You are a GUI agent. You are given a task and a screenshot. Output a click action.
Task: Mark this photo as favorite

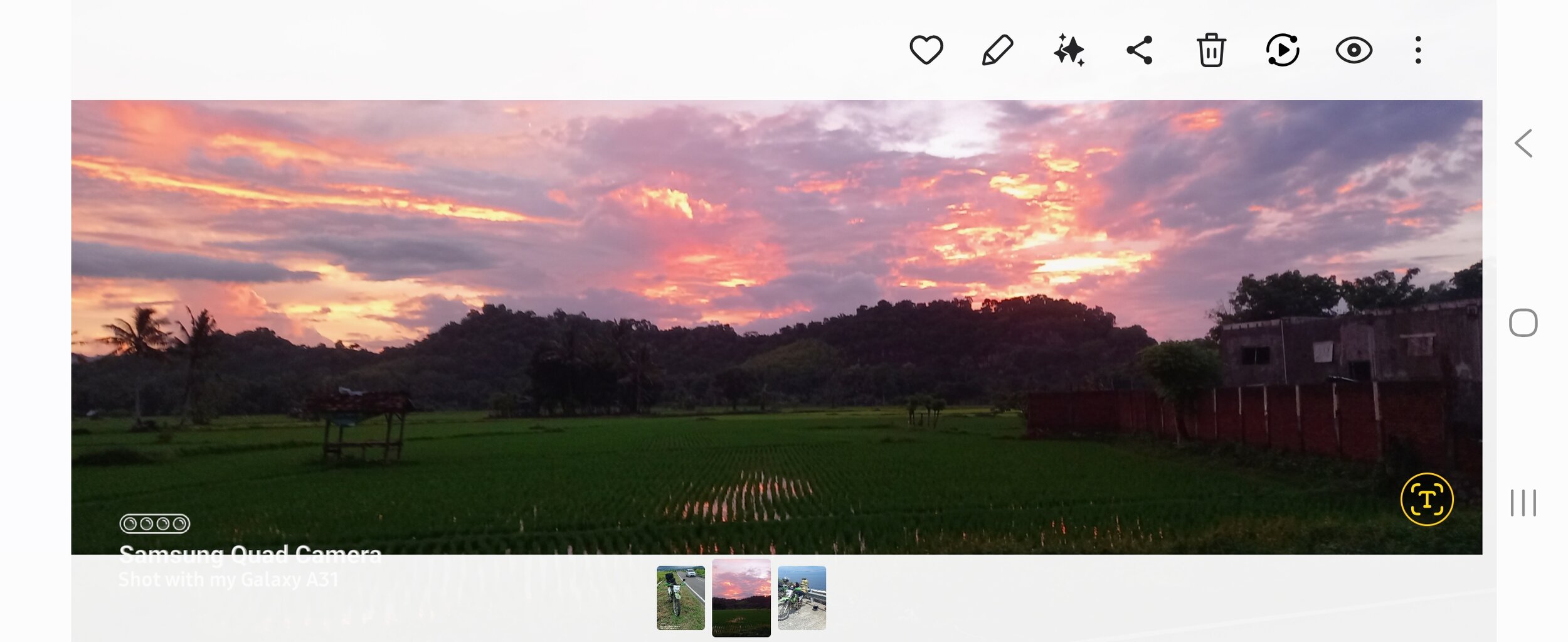coord(926,50)
